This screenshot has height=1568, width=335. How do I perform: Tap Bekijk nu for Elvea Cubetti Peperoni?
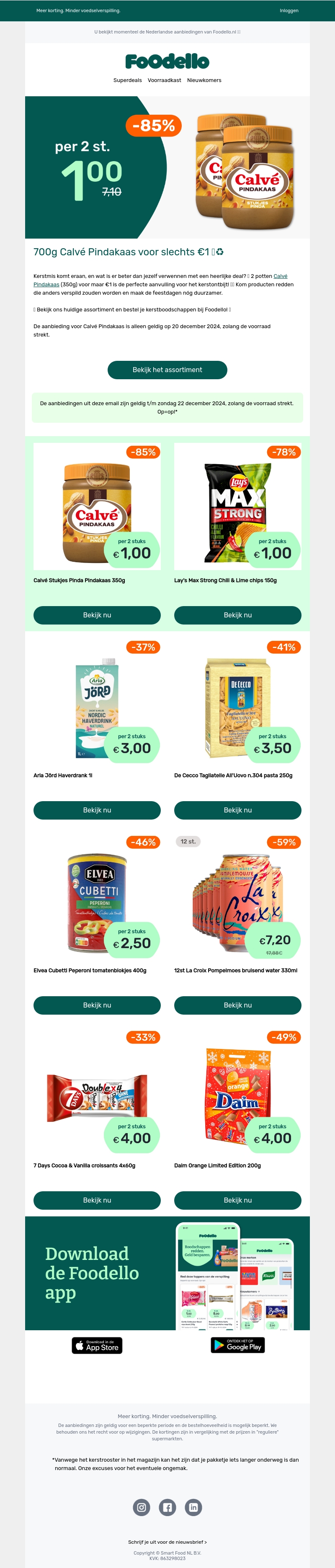click(97, 1005)
